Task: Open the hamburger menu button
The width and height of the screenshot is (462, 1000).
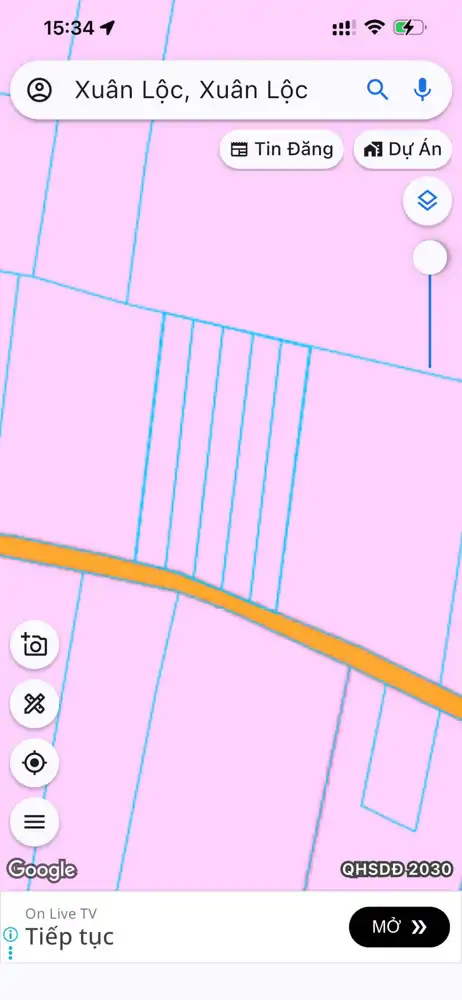Action: 34,822
